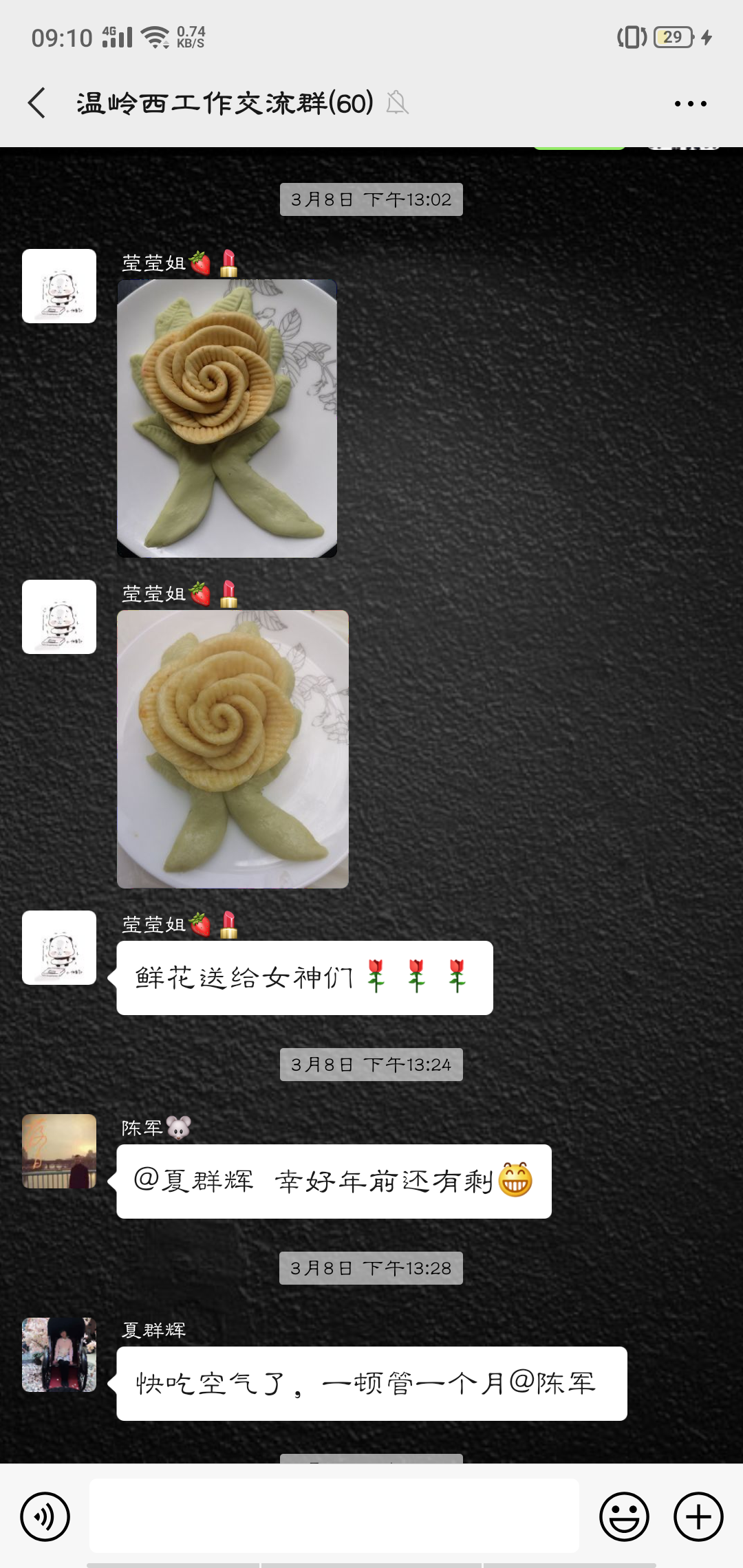Open 莹莹姐's avatar beside 鲜花送给女神们
Viewport: 743px width, 1568px height.
59,948
